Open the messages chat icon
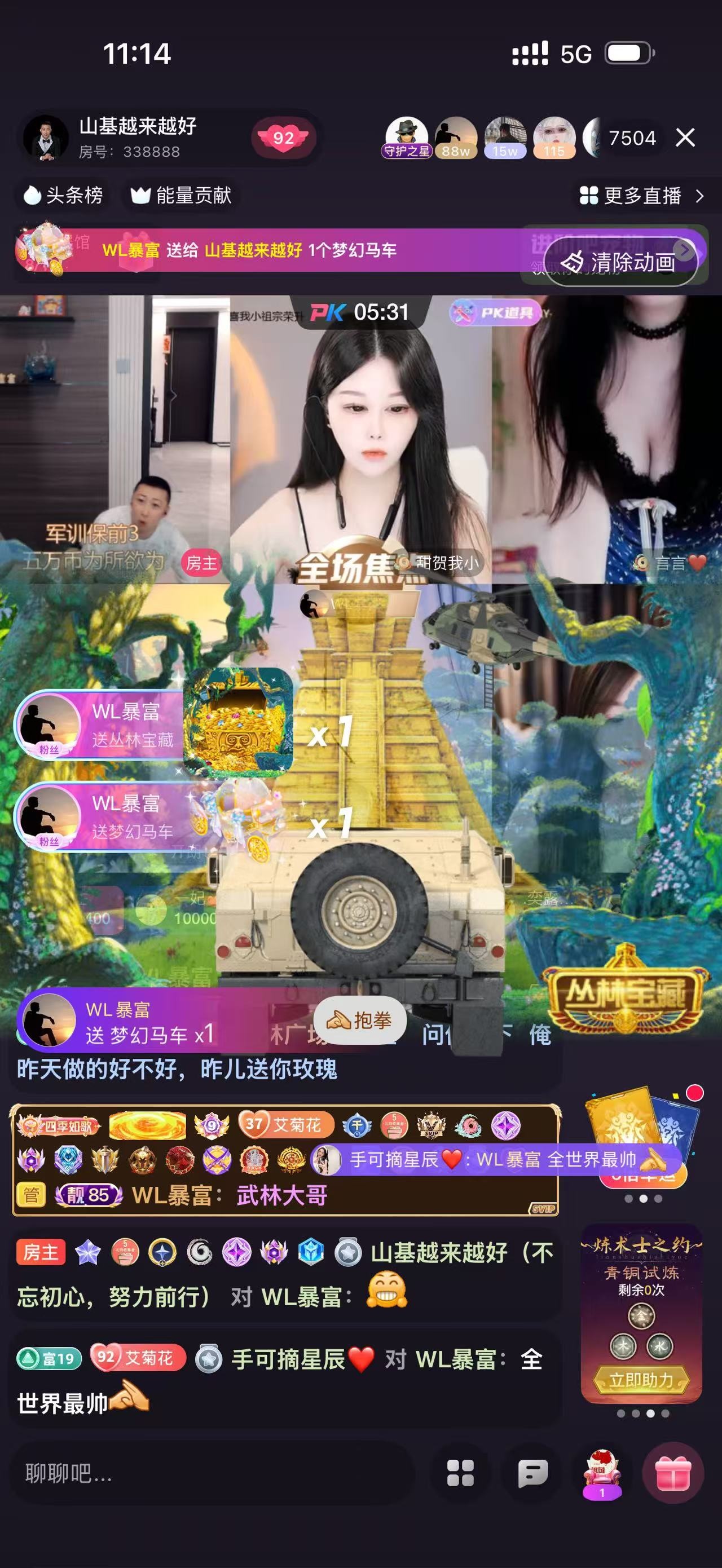Image resolution: width=722 pixels, height=1568 pixels. click(x=532, y=1474)
